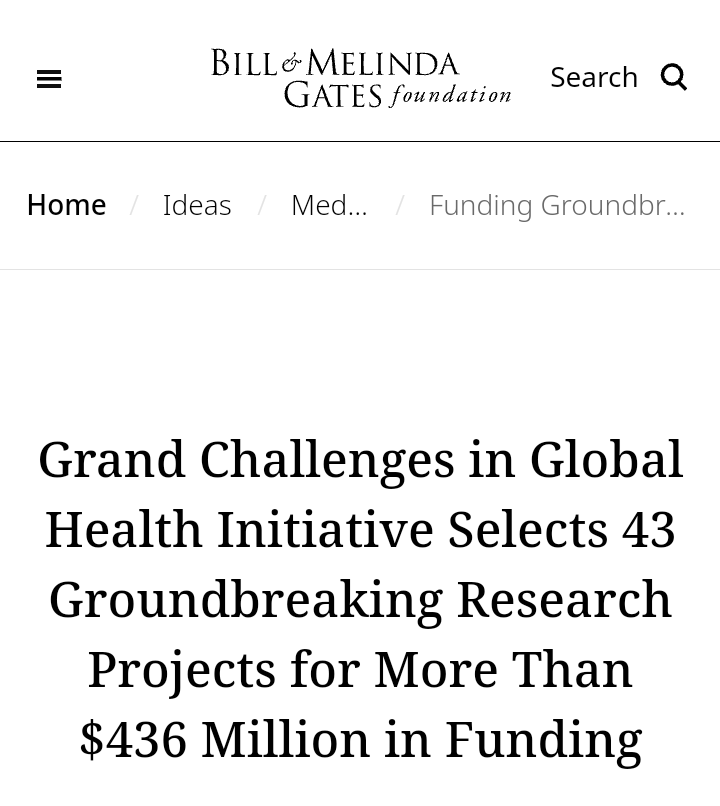Open Gates Foundation logo homepage link
This screenshot has width=720, height=806.
click(360, 78)
